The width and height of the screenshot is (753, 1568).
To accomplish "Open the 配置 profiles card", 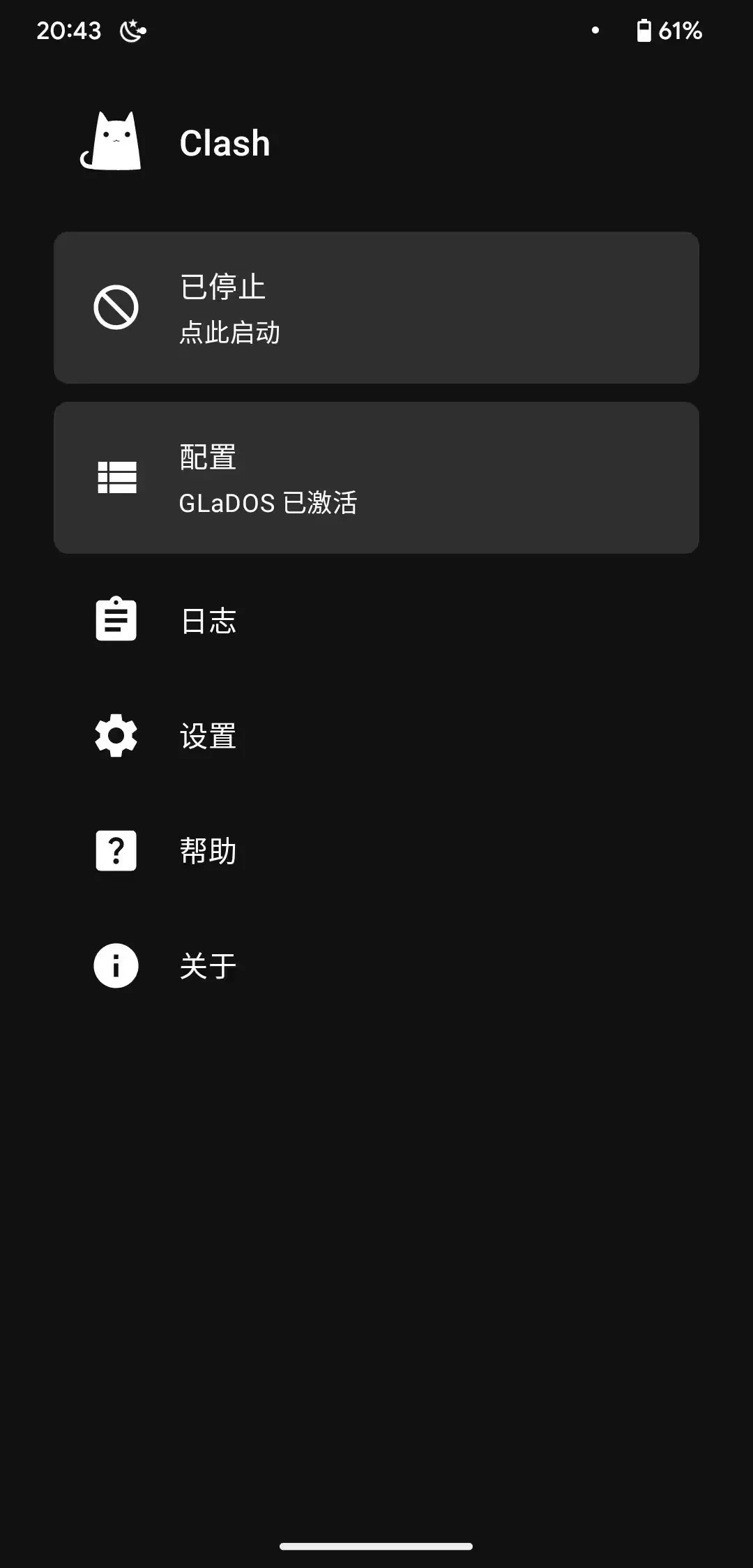I will [x=376, y=478].
